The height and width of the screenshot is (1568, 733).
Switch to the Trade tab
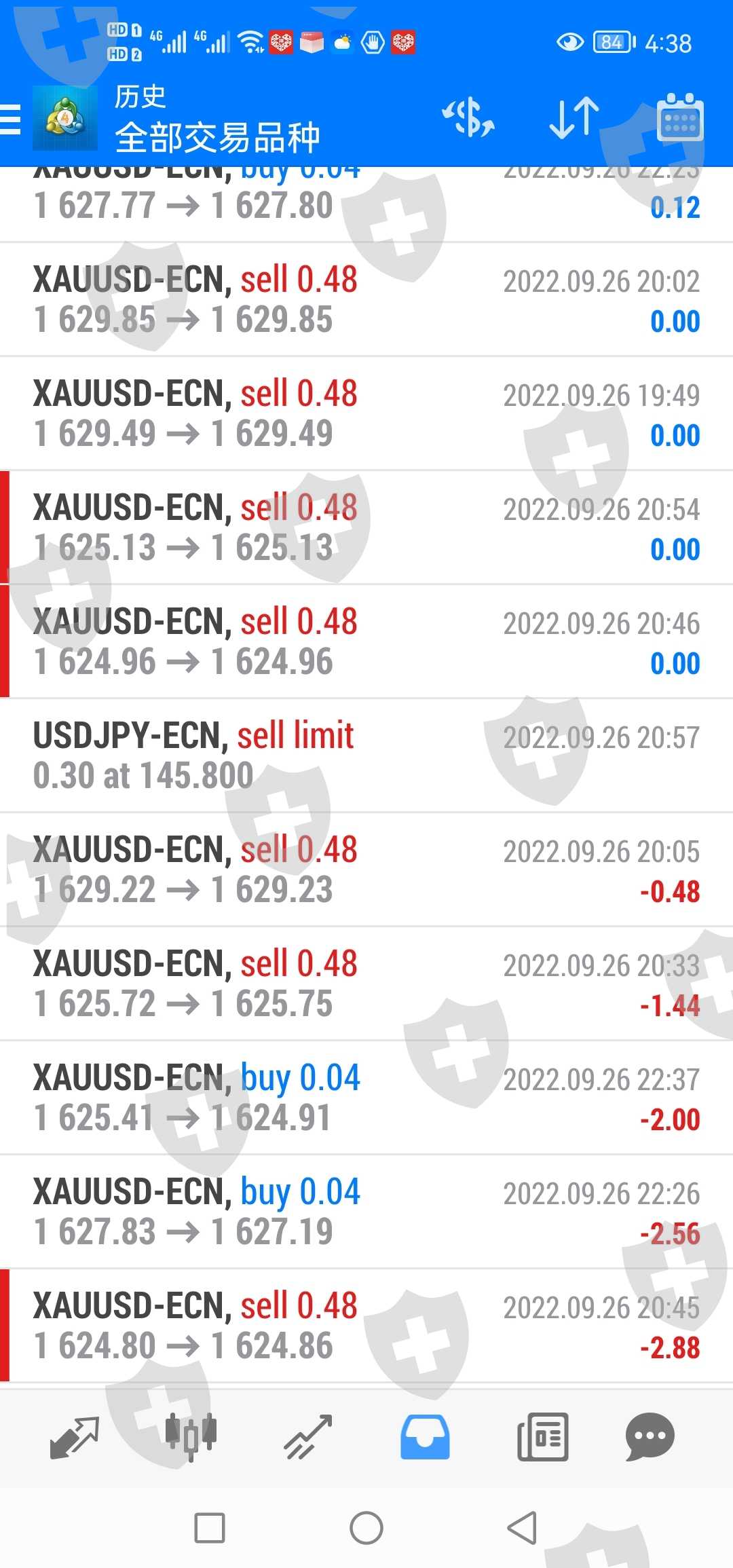[x=307, y=1437]
